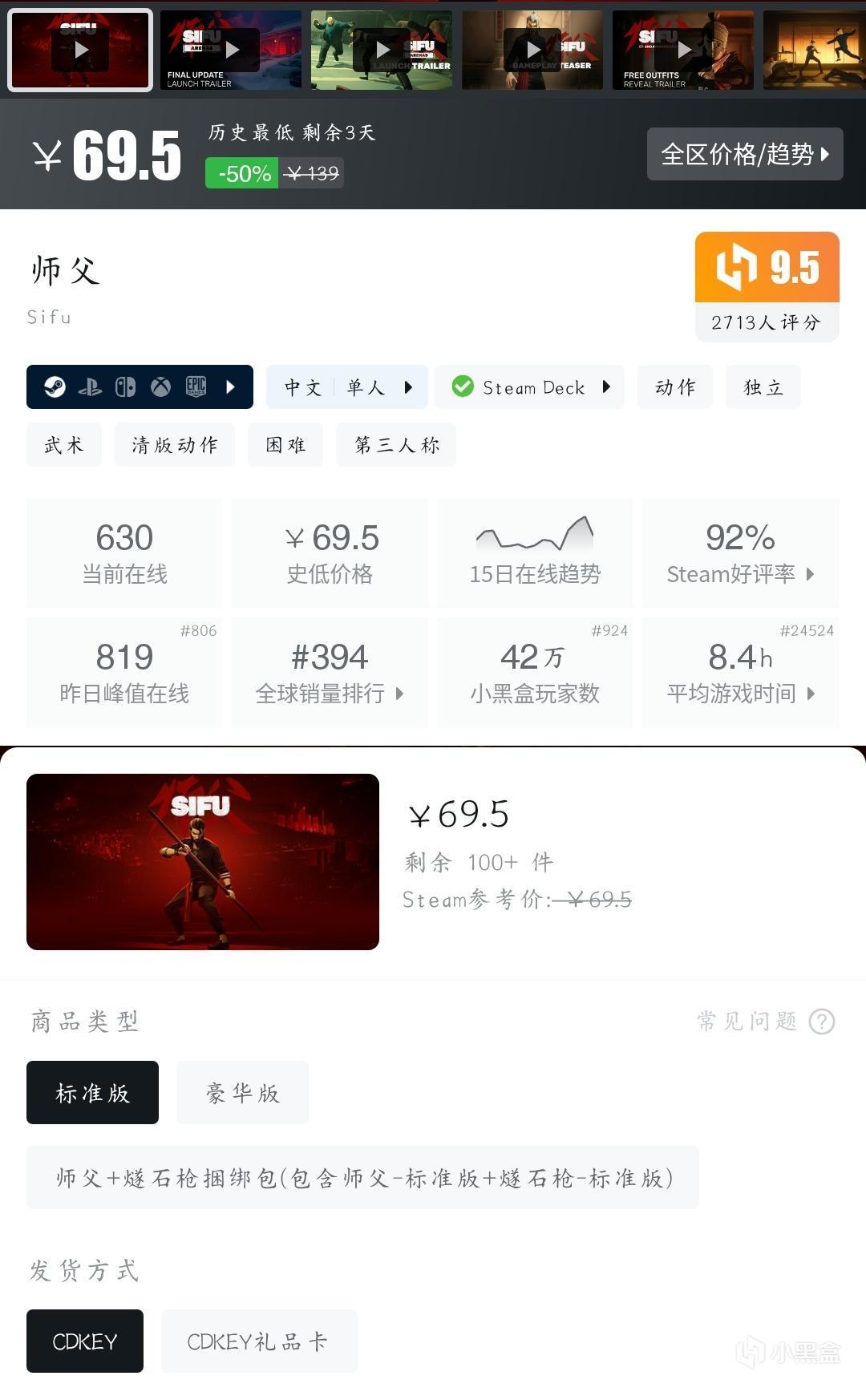Play the Final Update launch trailer
The height and width of the screenshot is (1400, 866).
click(x=231, y=50)
